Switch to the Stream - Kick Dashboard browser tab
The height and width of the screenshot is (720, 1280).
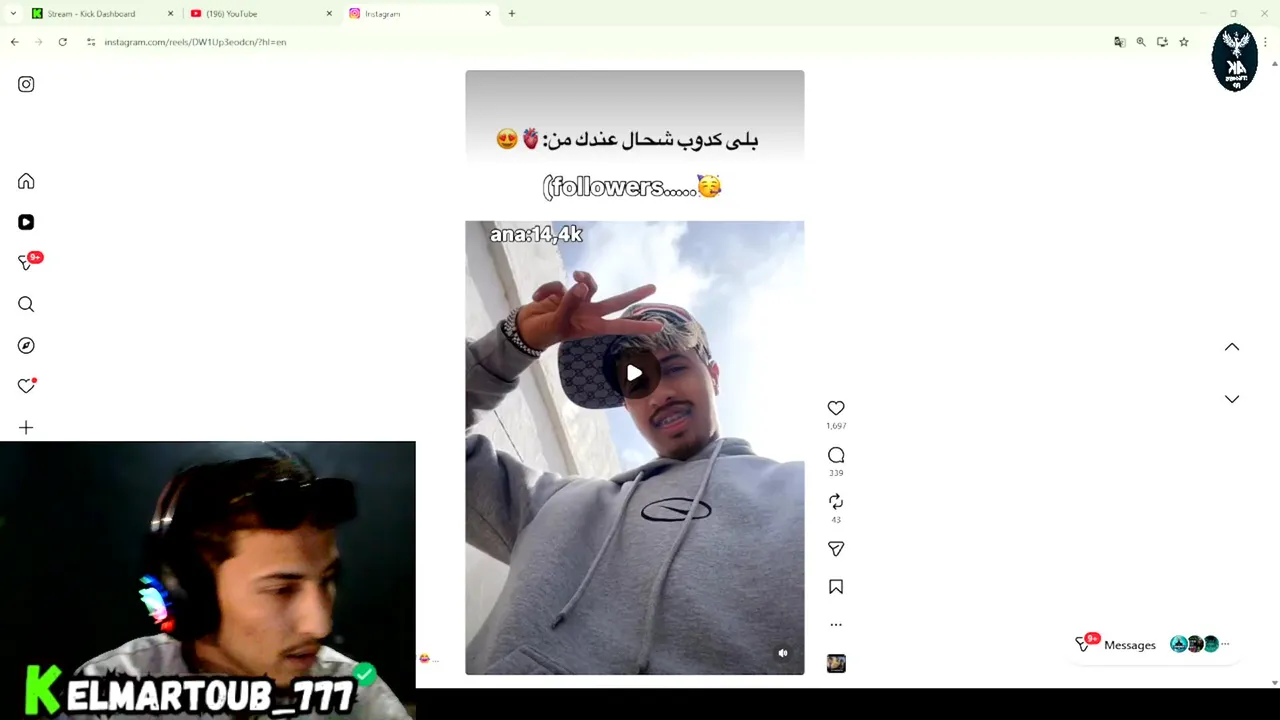click(91, 14)
